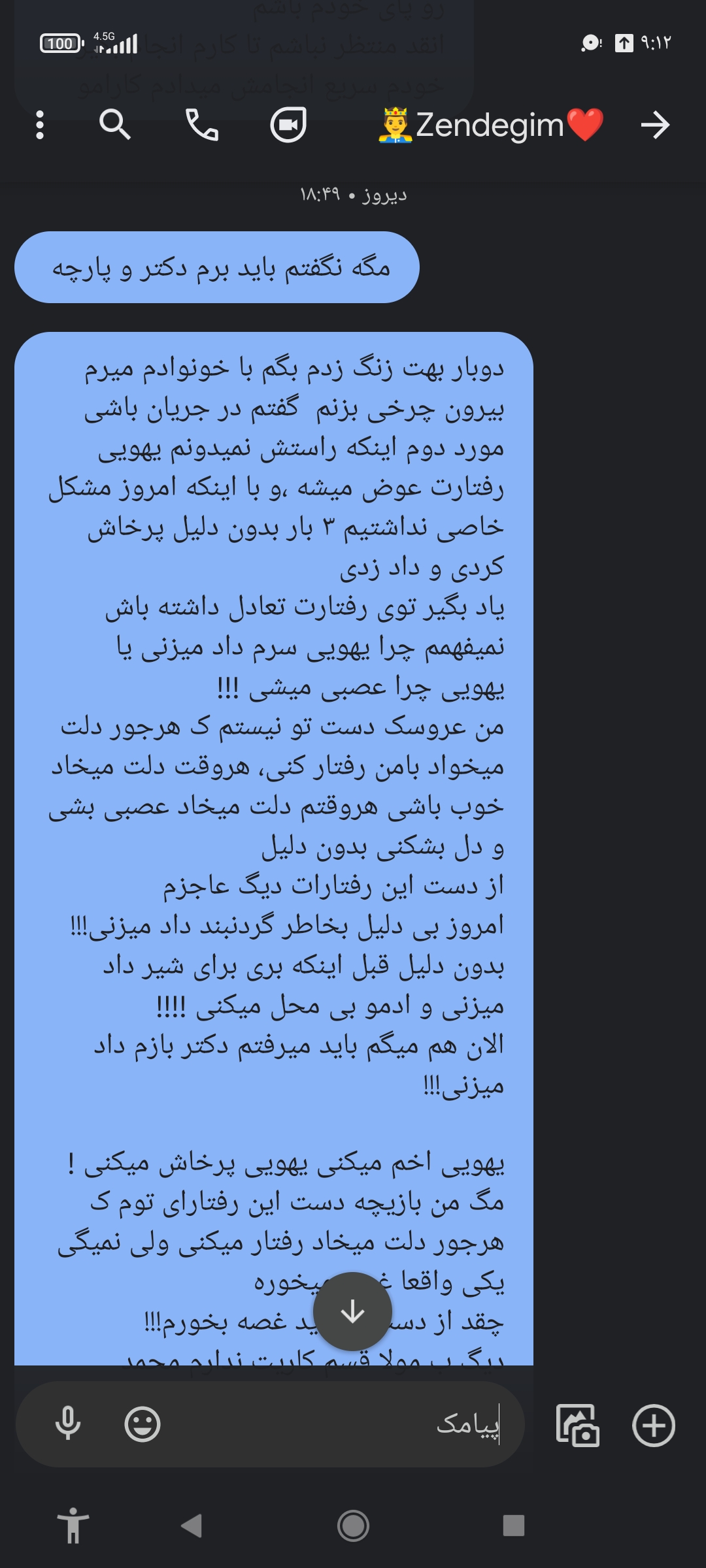
Task: Search within this conversation
Action: [114, 125]
